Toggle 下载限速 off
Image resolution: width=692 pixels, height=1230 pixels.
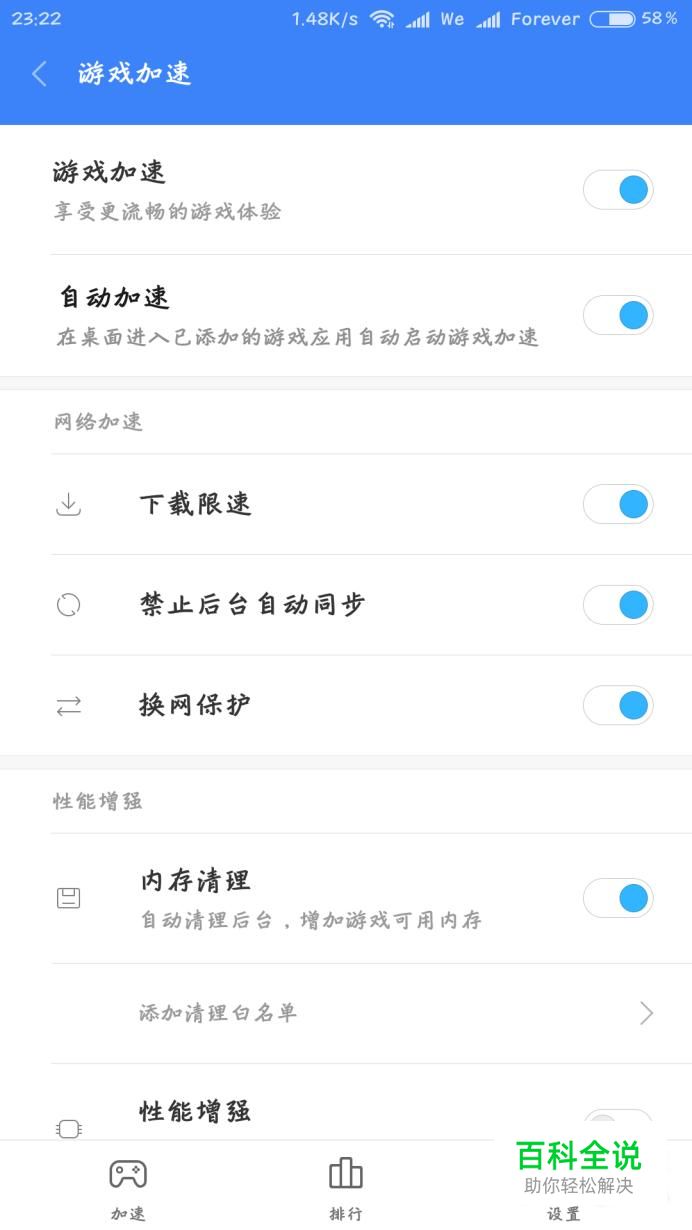(618, 504)
